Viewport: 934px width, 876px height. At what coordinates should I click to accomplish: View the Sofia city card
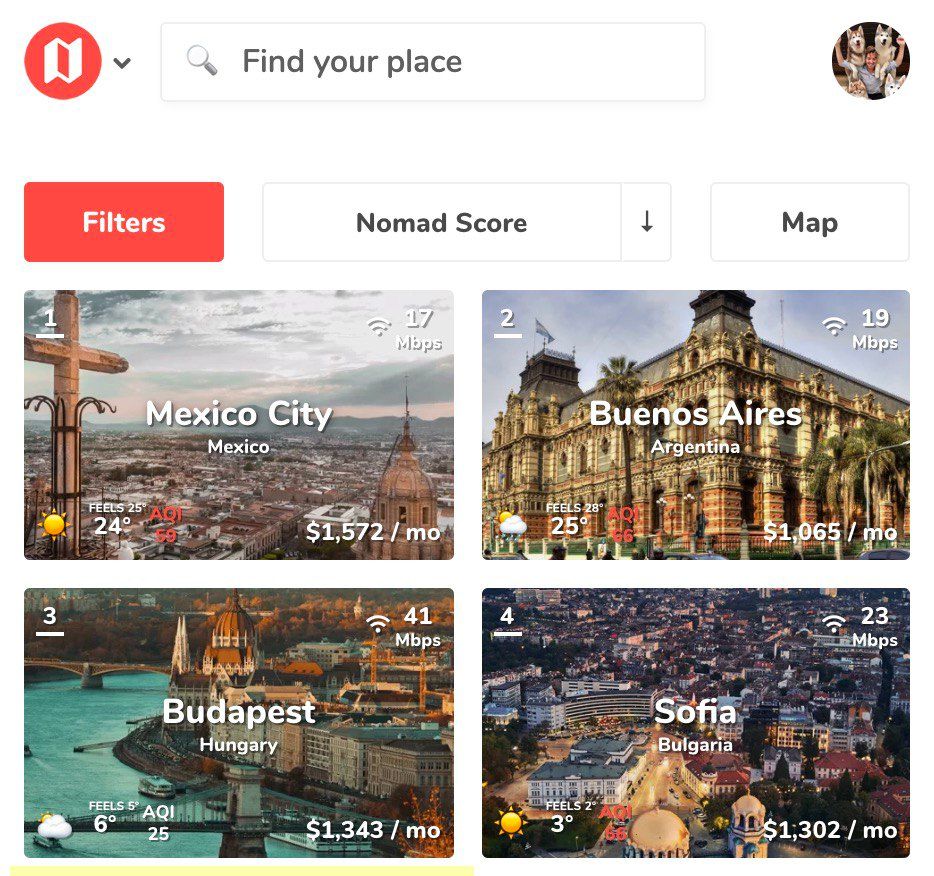coord(696,722)
